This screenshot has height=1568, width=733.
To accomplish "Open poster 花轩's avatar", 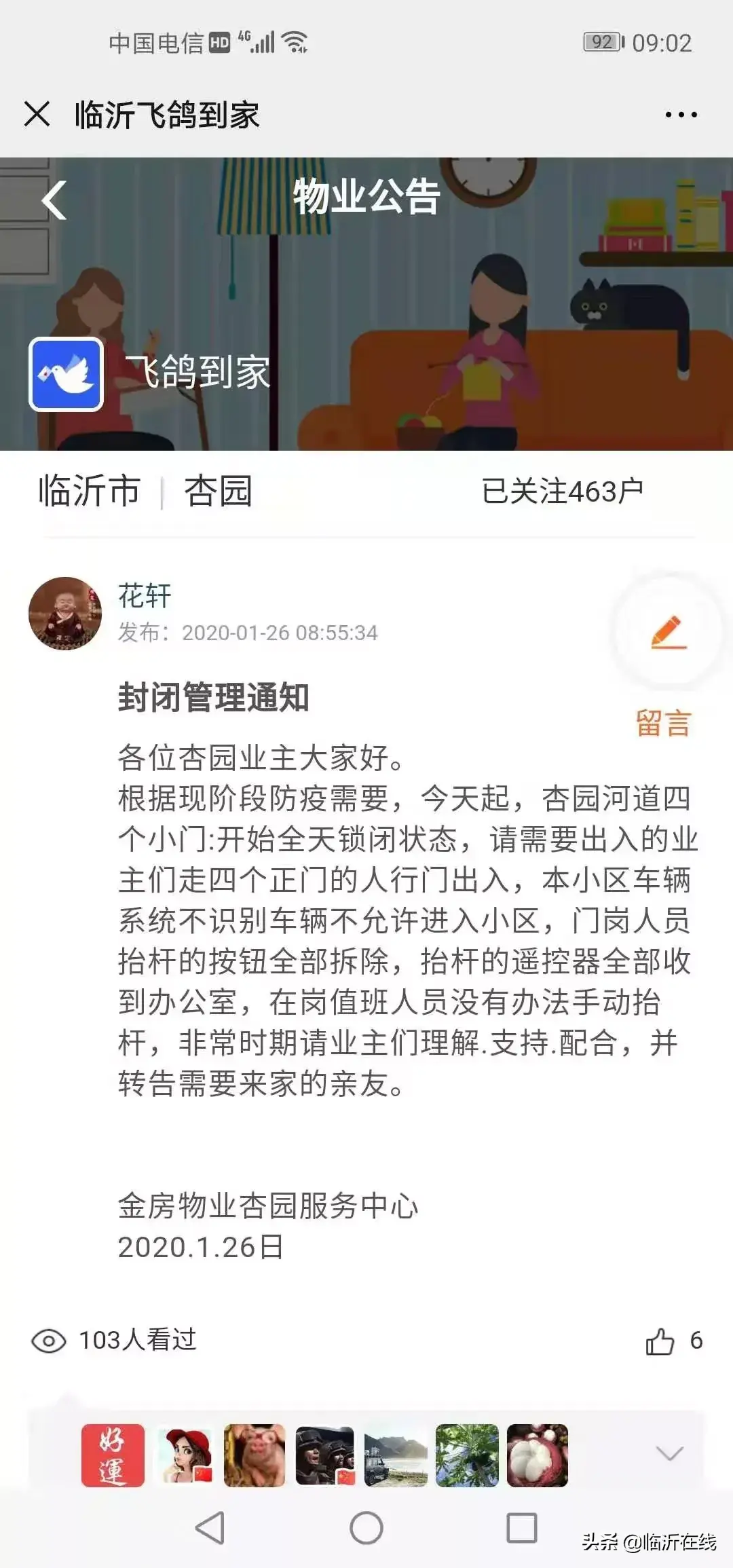I will tap(65, 614).
